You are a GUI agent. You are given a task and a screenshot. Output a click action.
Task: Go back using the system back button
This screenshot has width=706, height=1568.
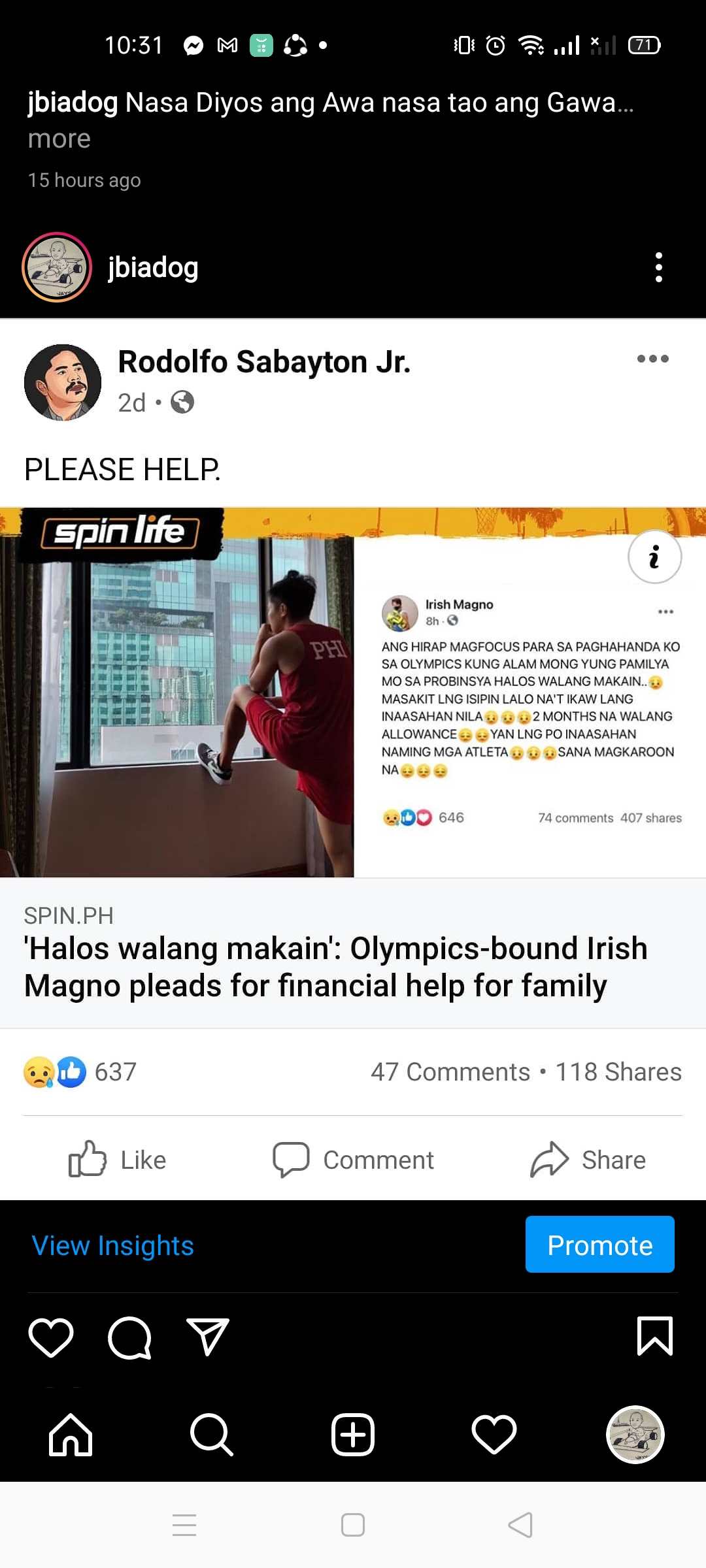coord(520,1525)
